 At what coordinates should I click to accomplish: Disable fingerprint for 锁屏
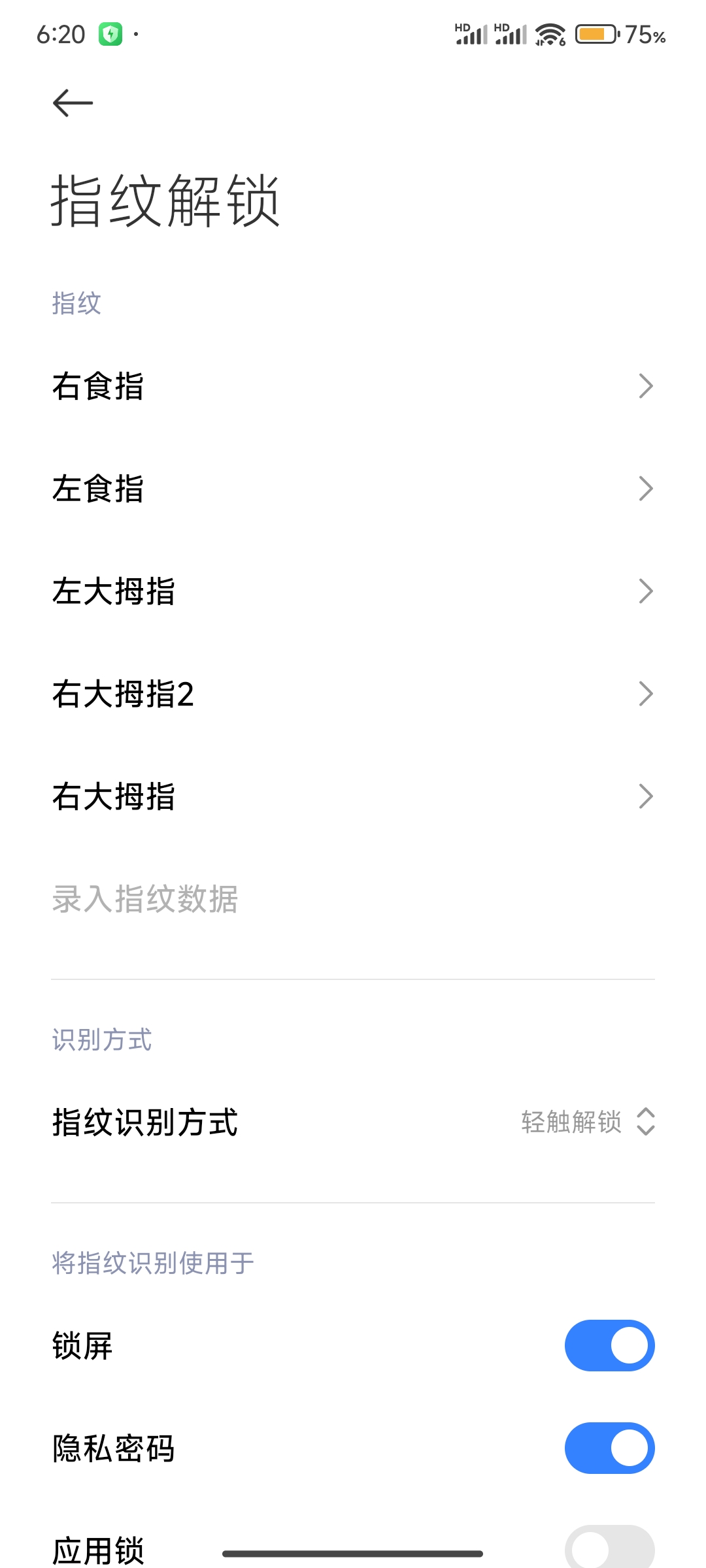(x=609, y=1346)
